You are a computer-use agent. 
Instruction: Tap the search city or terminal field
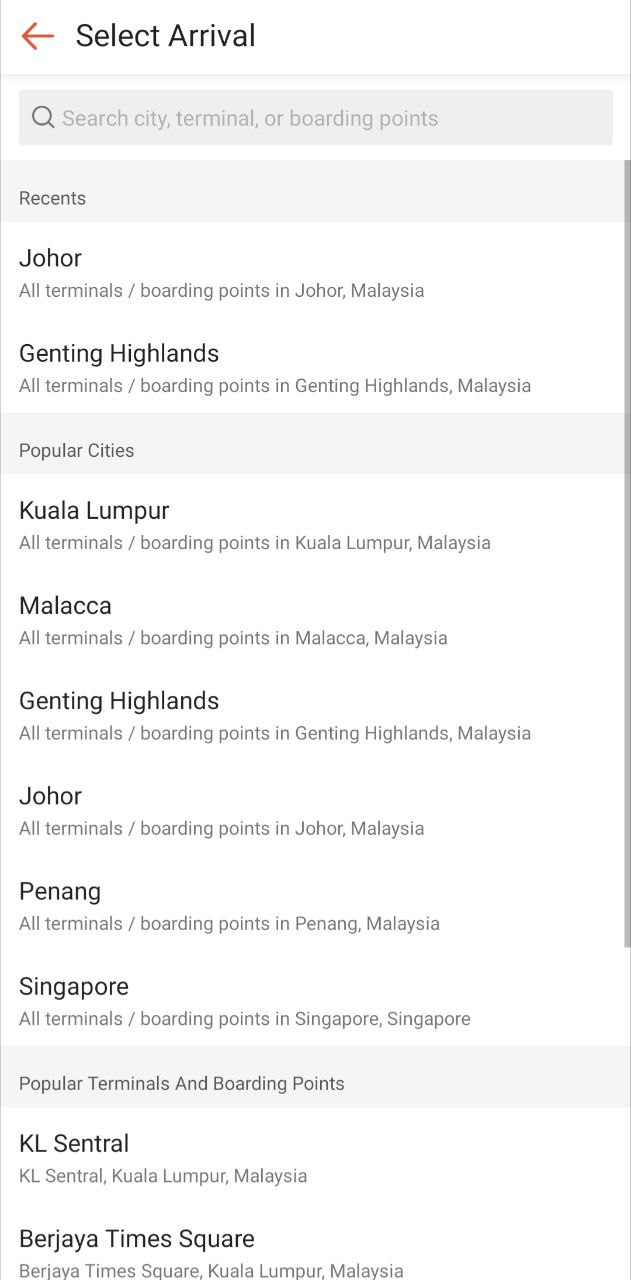[x=316, y=118]
